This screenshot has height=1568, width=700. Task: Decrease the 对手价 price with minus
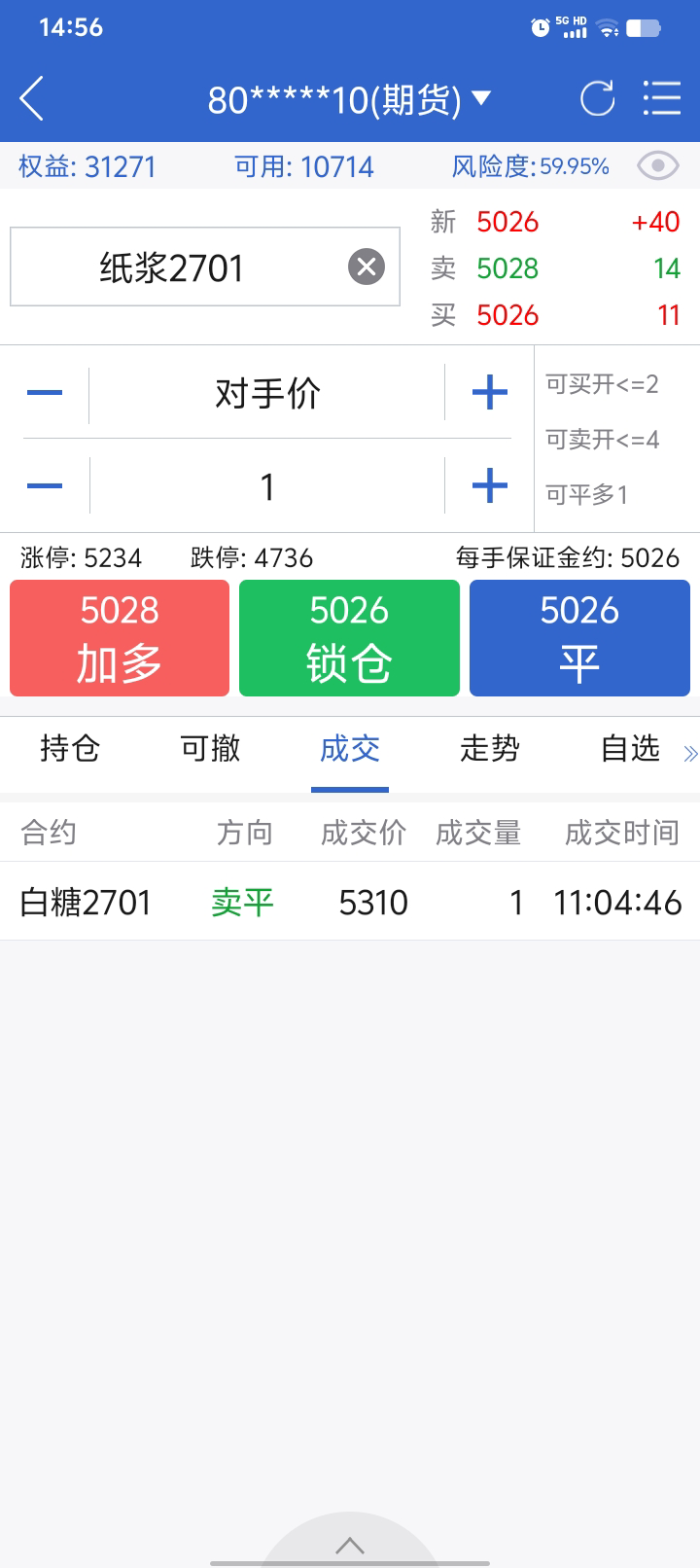click(x=45, y=393)
